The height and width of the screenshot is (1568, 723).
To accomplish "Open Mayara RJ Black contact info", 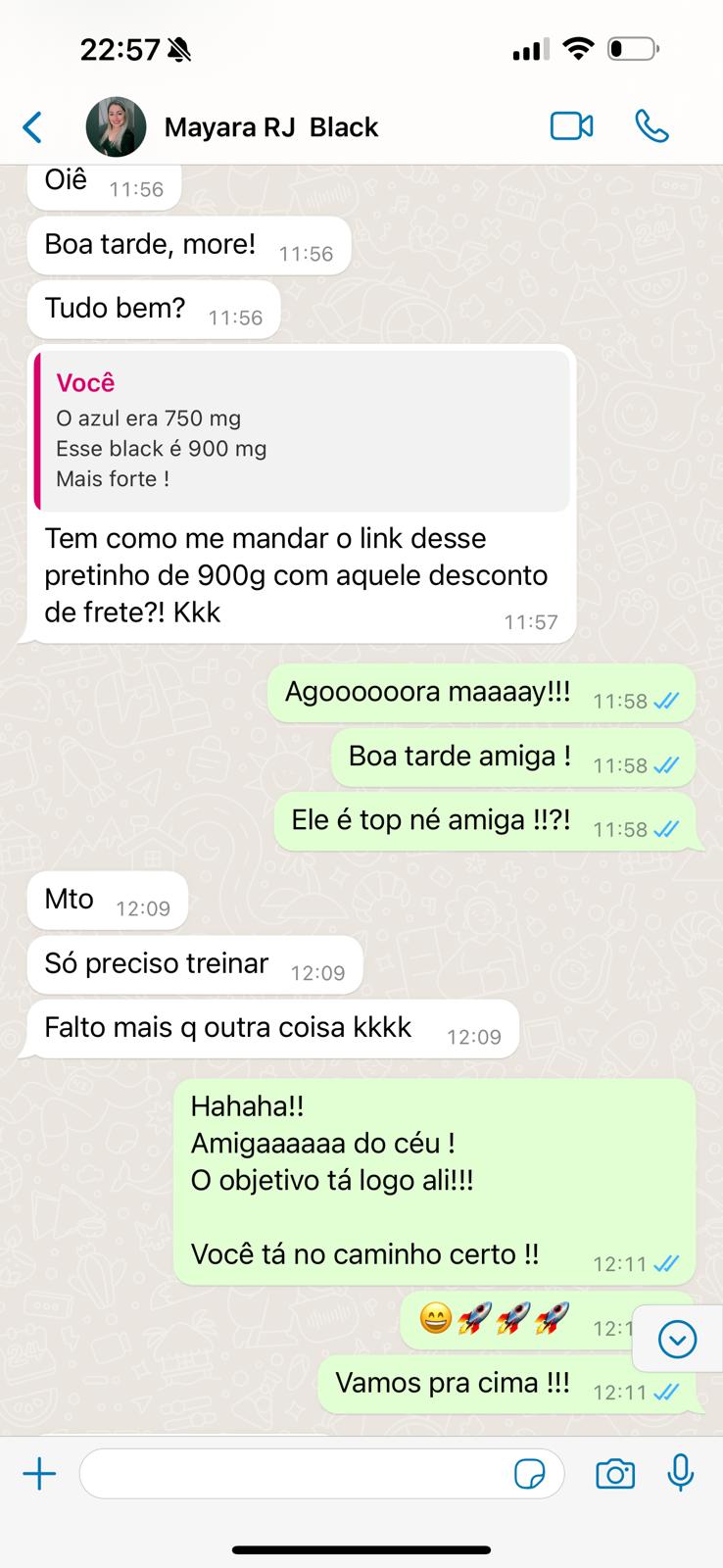I will click(271, 127).
